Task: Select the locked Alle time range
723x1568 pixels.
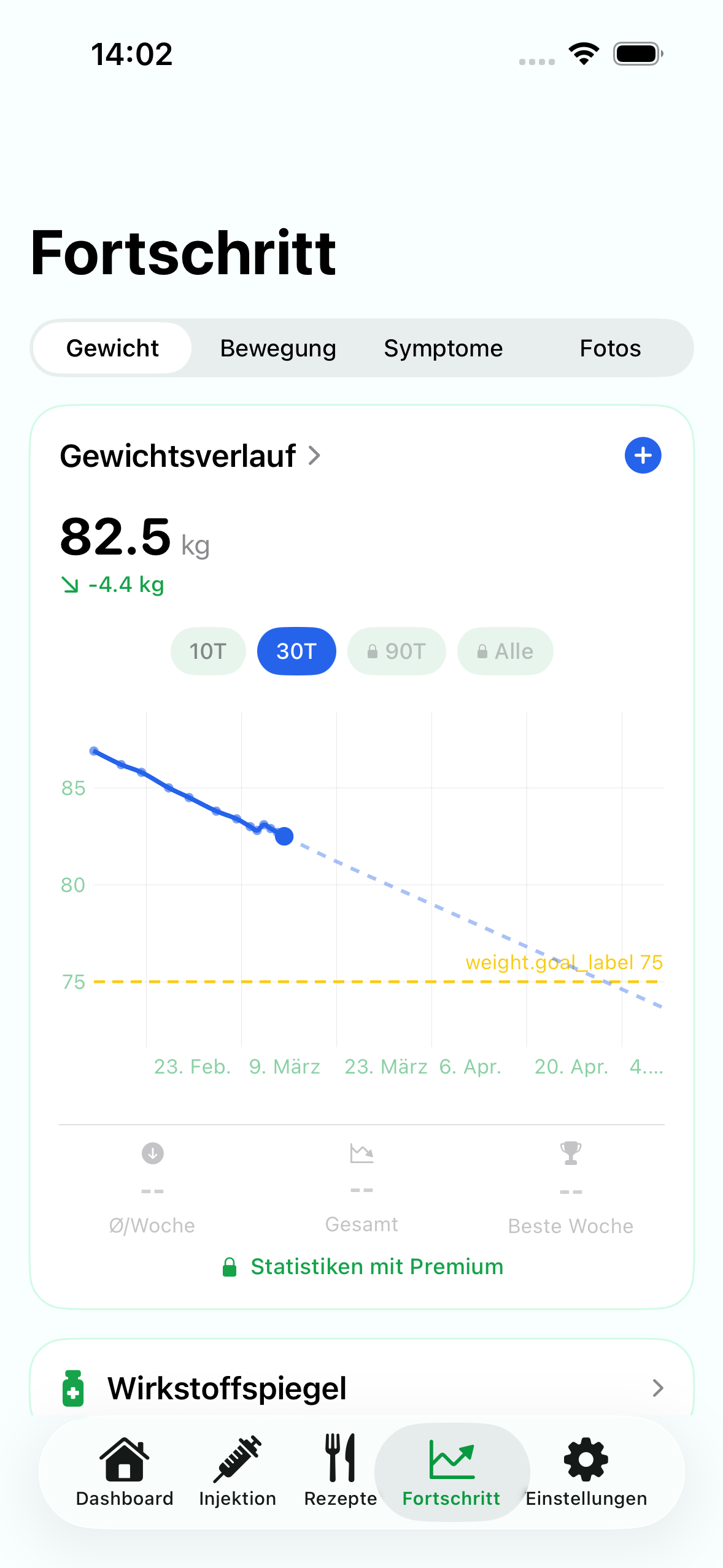Action: click(x=505, y=651)
